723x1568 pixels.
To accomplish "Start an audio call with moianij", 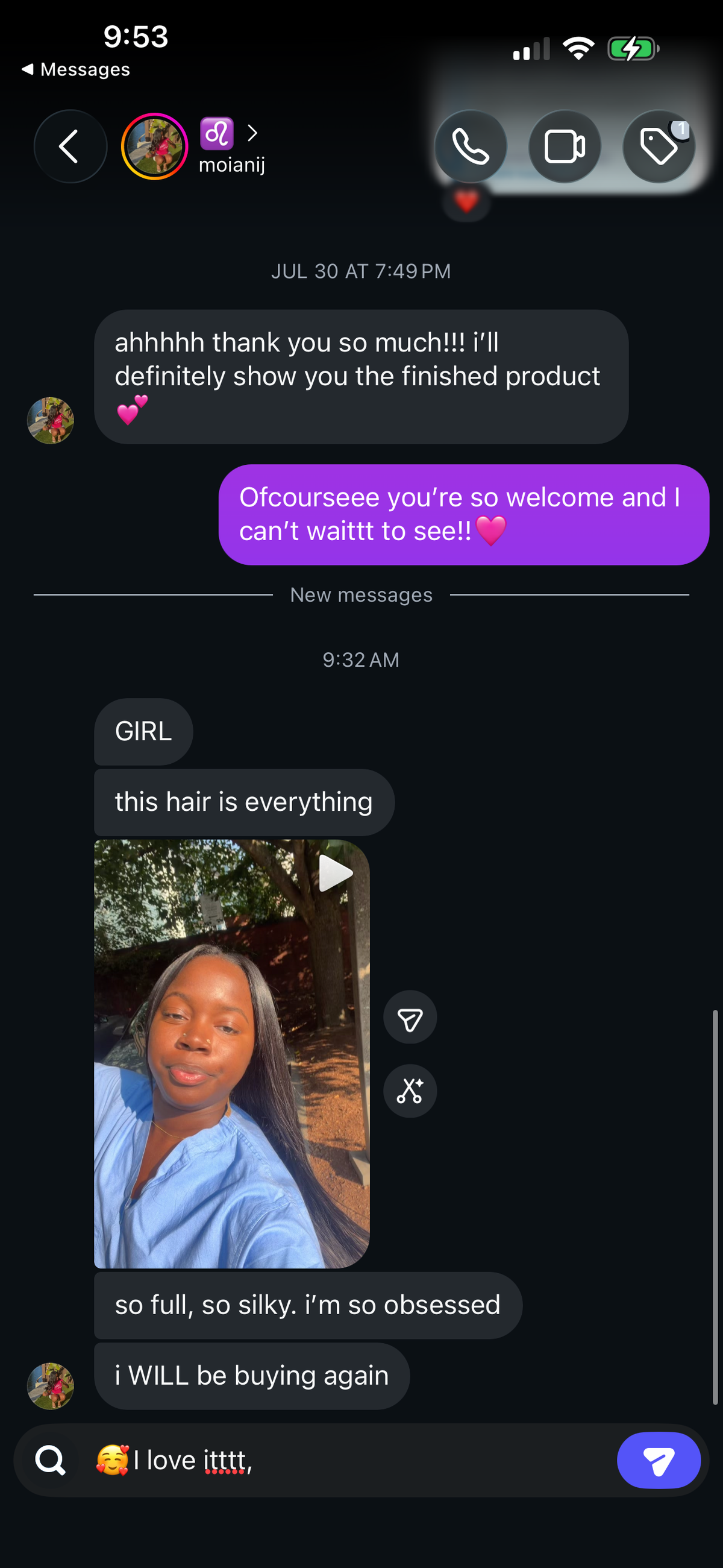I will 471,146.
